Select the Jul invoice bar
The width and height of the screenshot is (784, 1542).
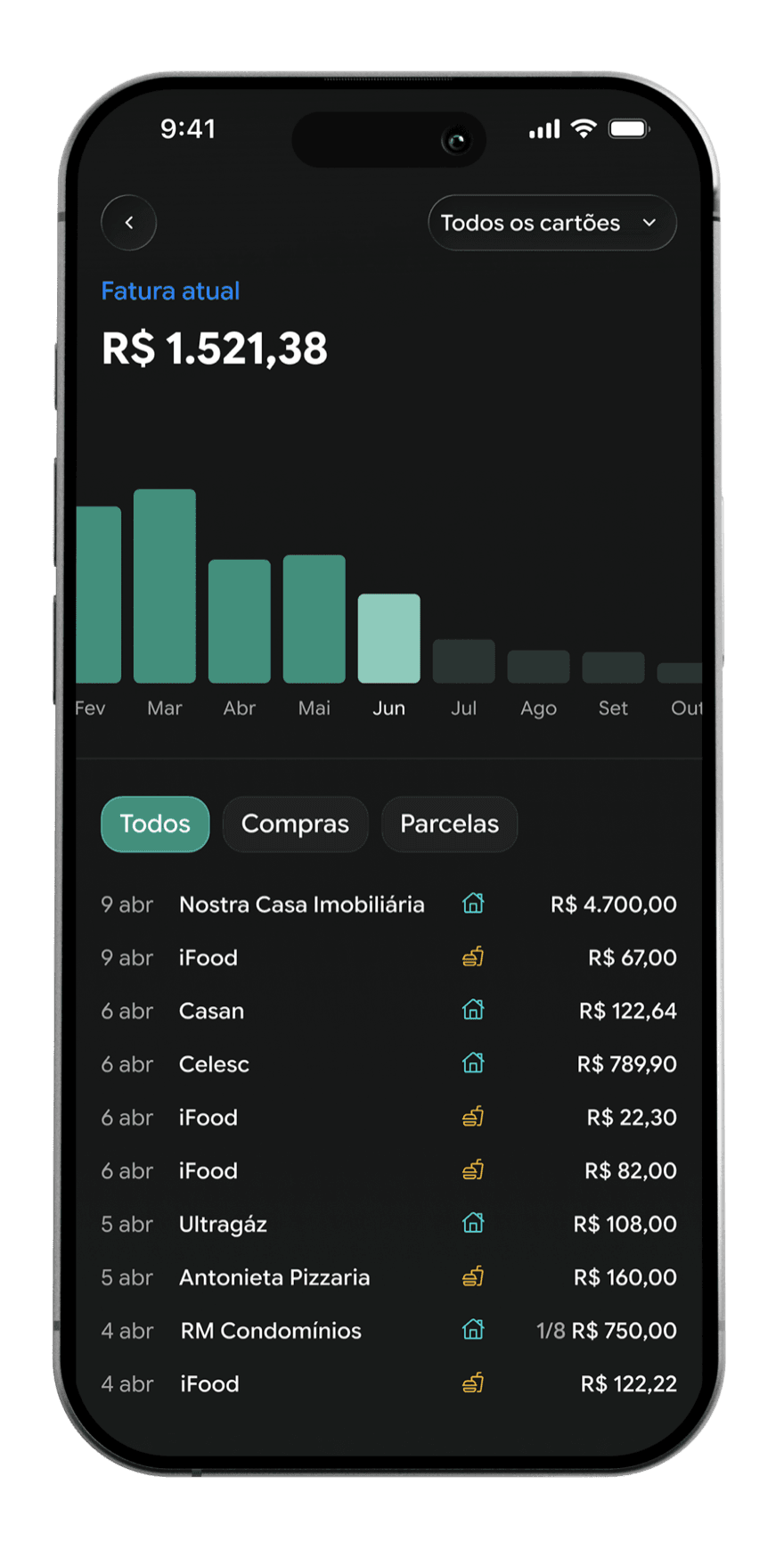464,661
